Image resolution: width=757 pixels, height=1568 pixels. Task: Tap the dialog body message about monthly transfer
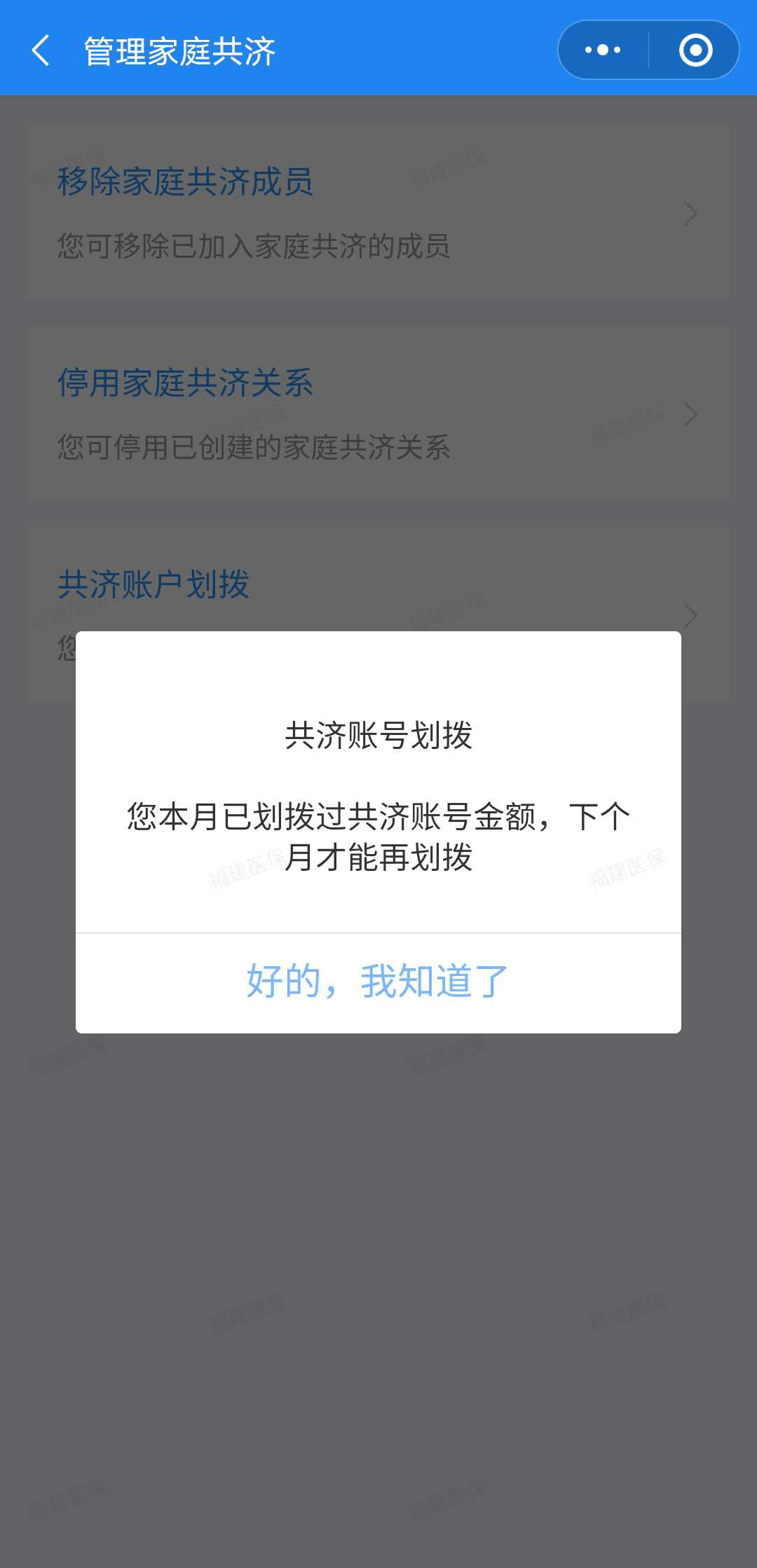(378, 834)
